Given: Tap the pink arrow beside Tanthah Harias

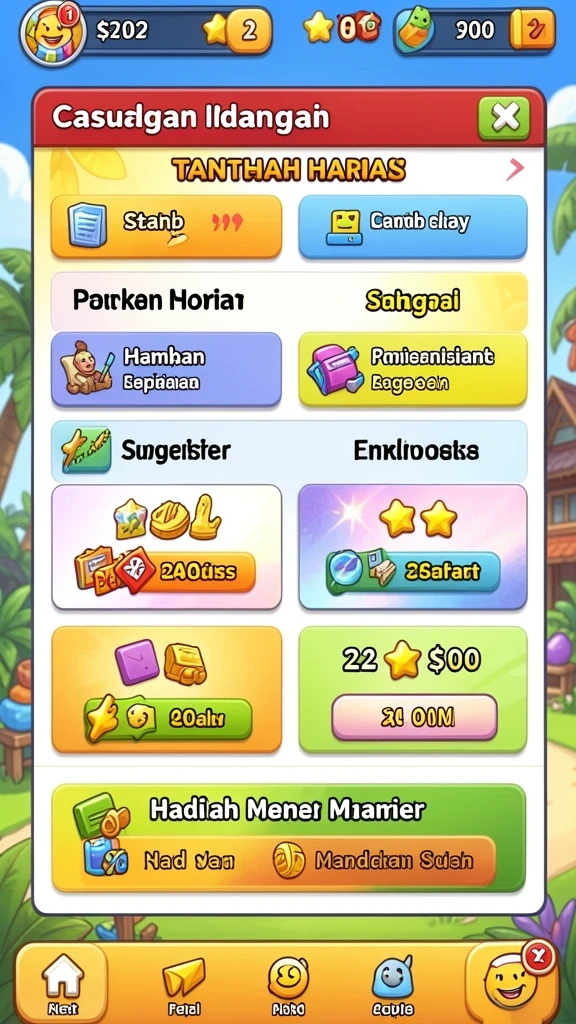Looking at the screenshot, I should (x=515, y=169).
